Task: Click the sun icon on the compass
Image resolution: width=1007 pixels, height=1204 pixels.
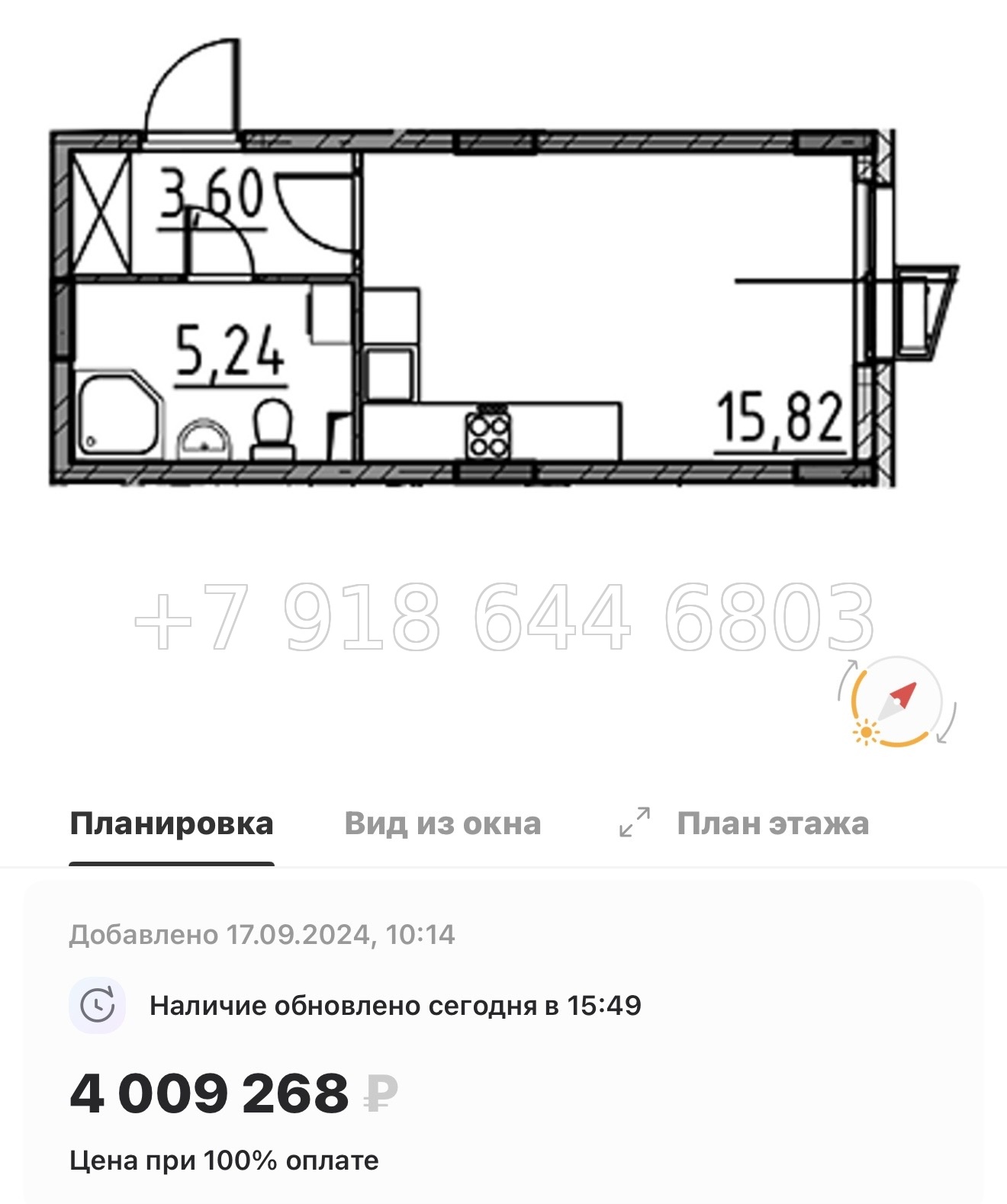Action: pos(866,734)
